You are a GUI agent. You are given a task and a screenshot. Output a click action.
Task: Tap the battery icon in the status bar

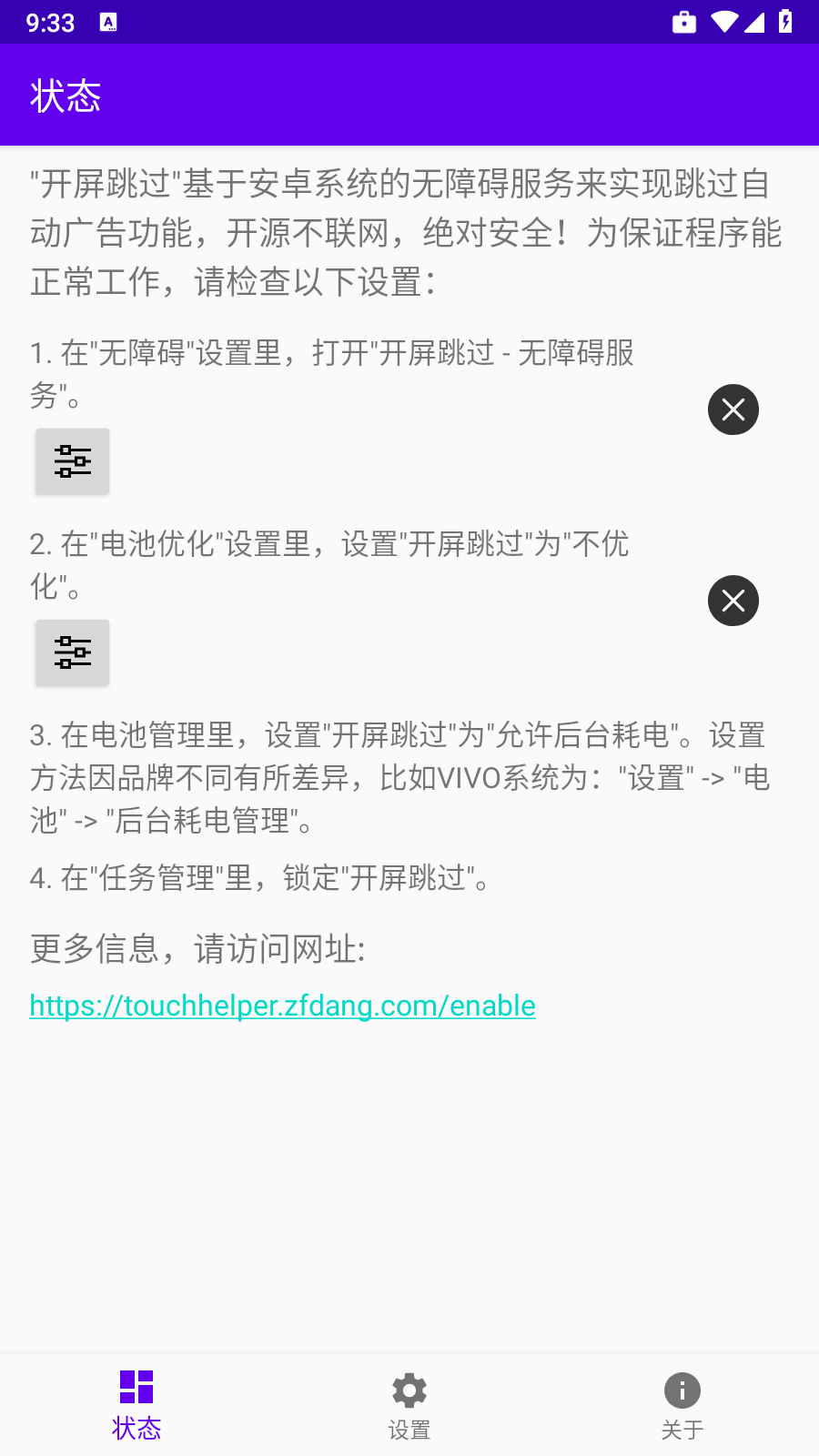786,22
